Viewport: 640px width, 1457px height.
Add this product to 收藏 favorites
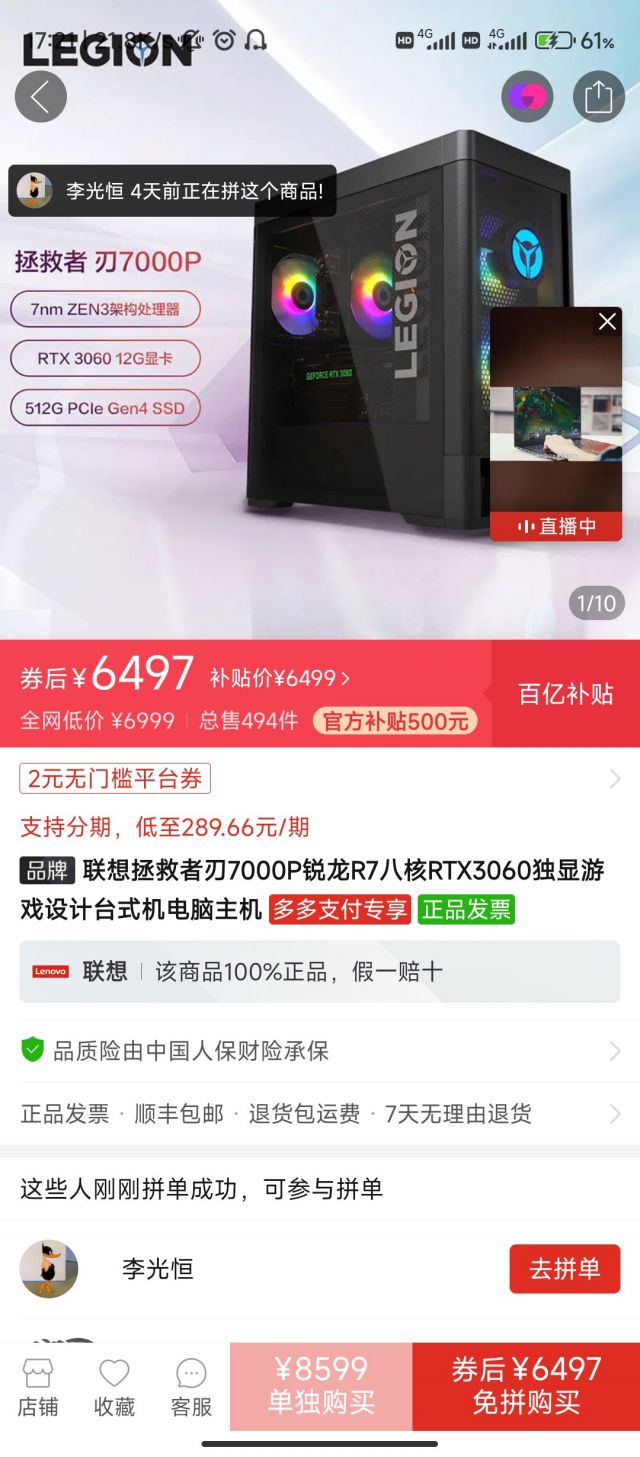[114, 1387]
